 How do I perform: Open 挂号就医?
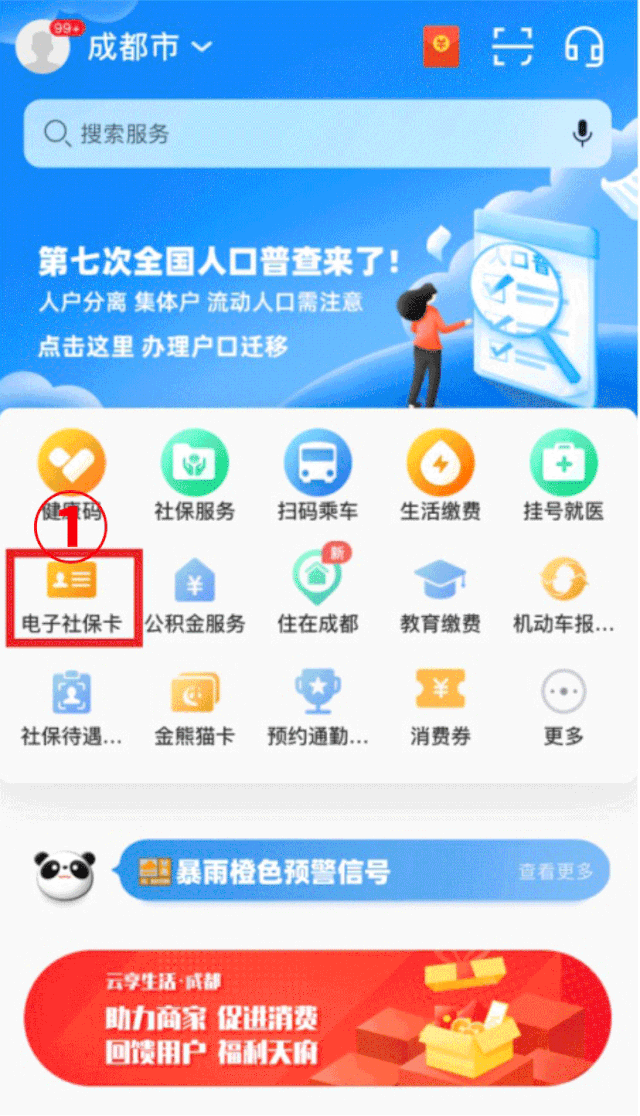(564, 480)
